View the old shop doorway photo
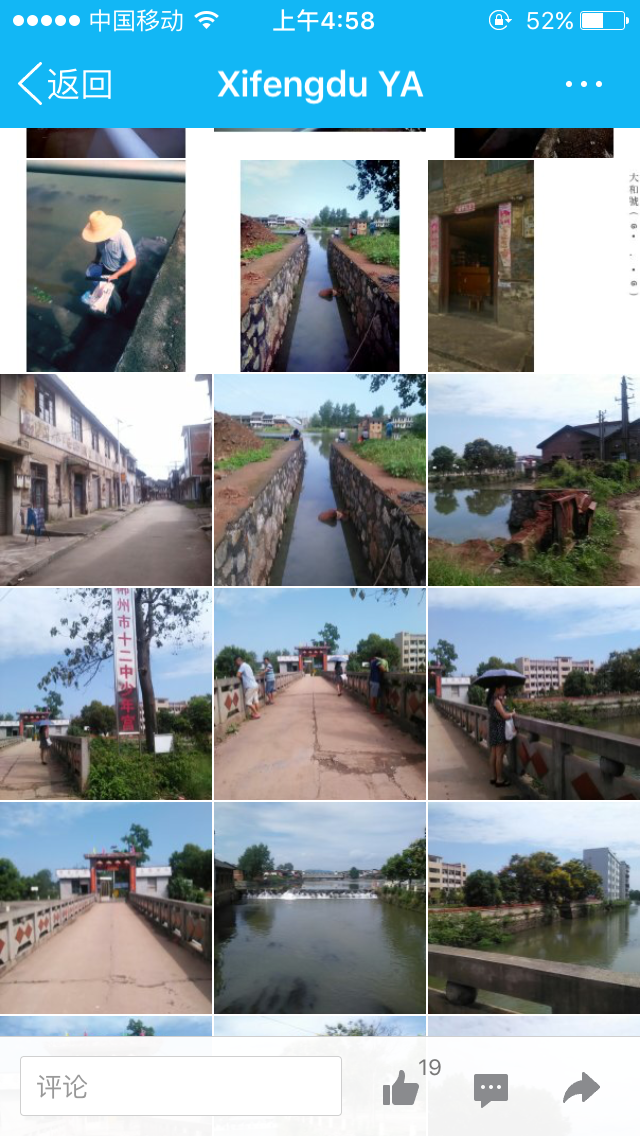 click(x=481, y=266)
